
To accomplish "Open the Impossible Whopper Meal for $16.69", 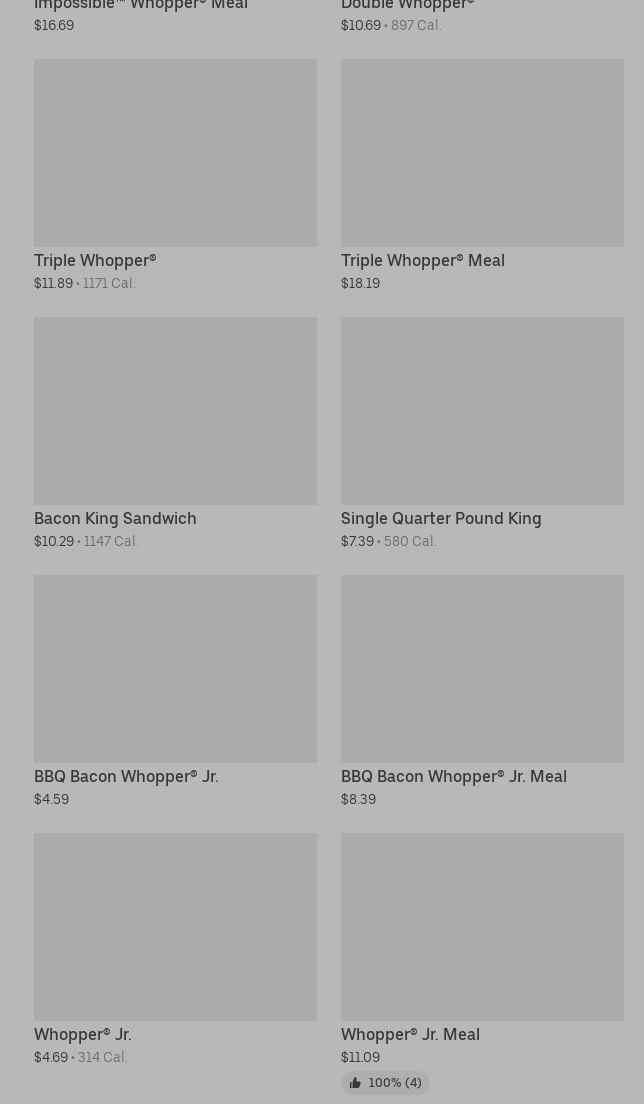I will (x=175, y=17).
